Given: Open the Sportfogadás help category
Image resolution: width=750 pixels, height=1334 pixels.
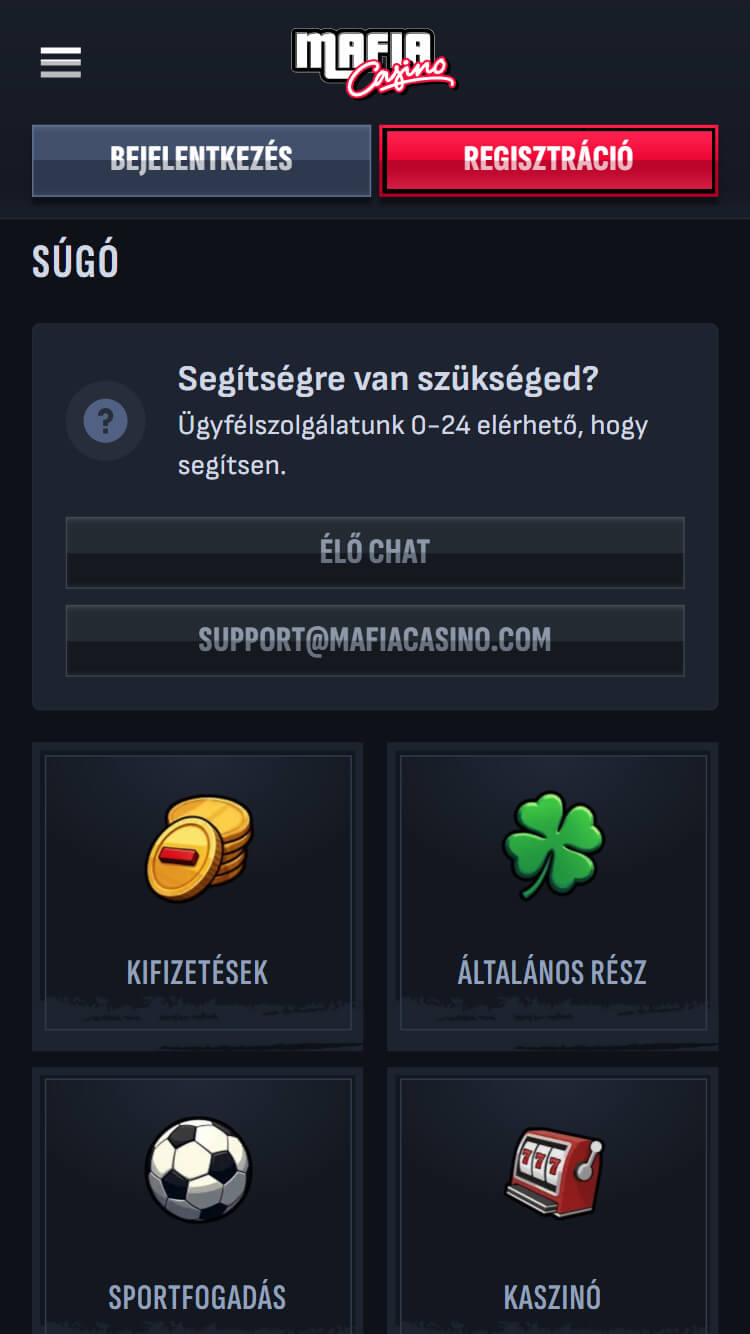Looking at the screenshot, I should point(197,1200).
